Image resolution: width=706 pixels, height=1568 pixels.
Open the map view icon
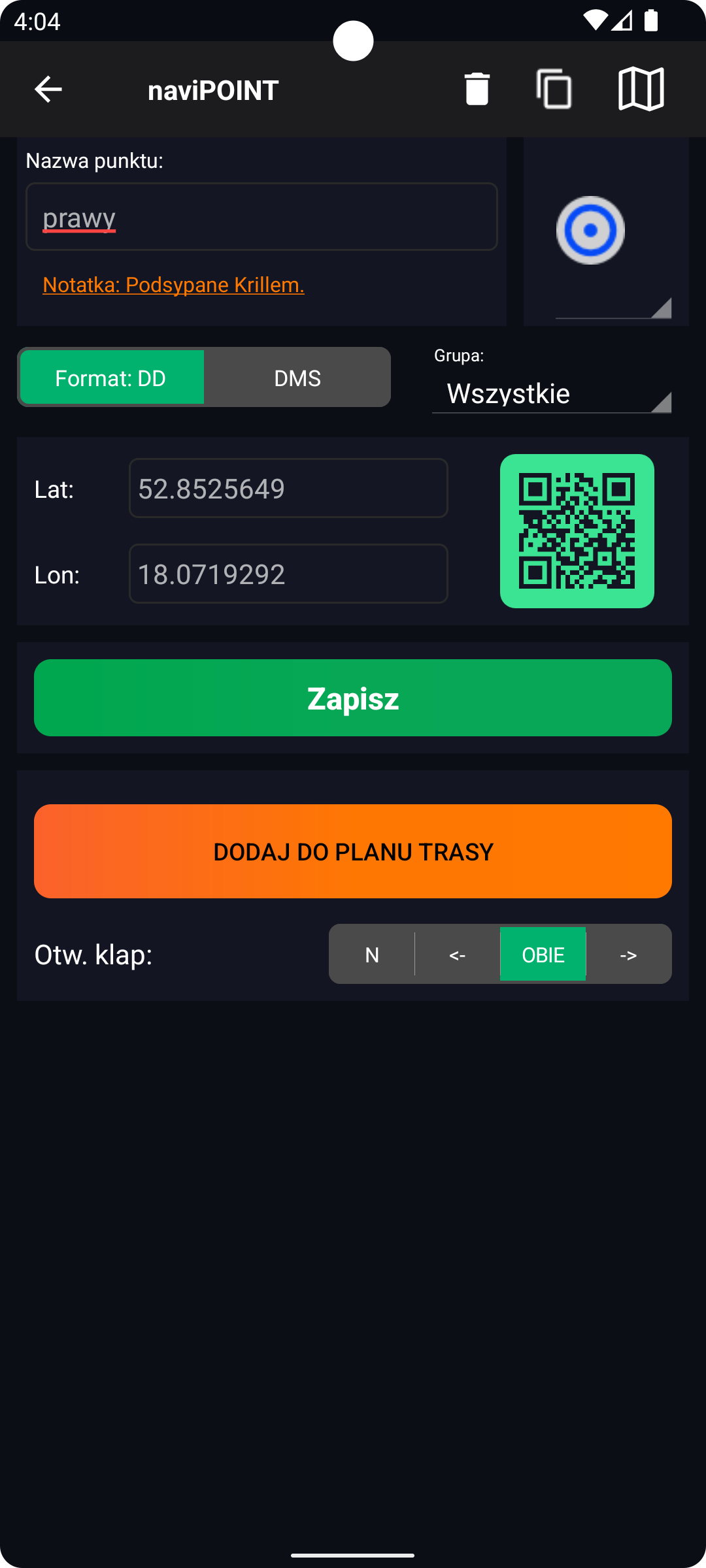(x=641, y=89)
